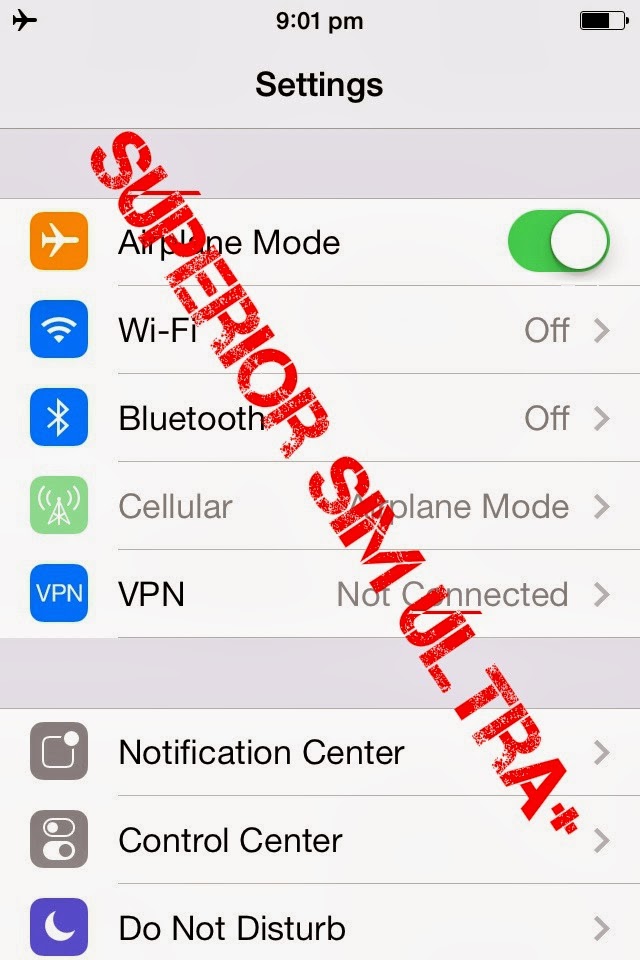Turn off the Airplane Mode switch
The width and height of the screenshot is (640, 960).
tap(558, 242)
